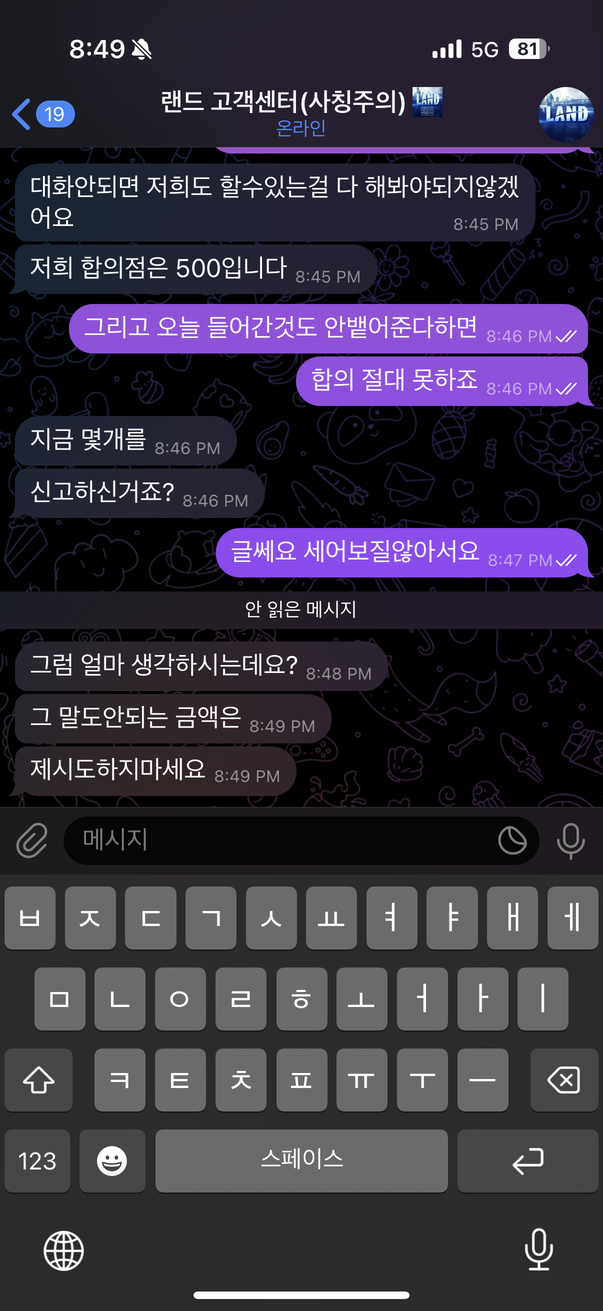The width and height of the screenshot is (603, 1311).
Task: Start keyboard dictation microphone
Action: (x=539, y=1249)
